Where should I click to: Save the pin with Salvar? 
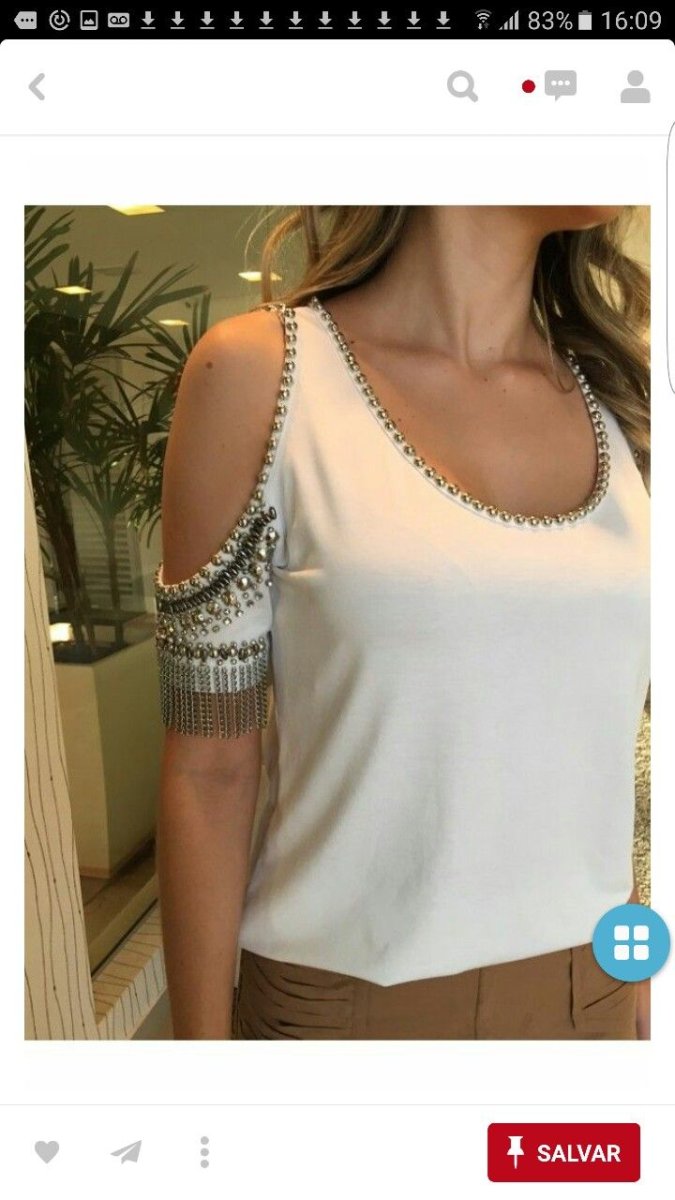564,1152
